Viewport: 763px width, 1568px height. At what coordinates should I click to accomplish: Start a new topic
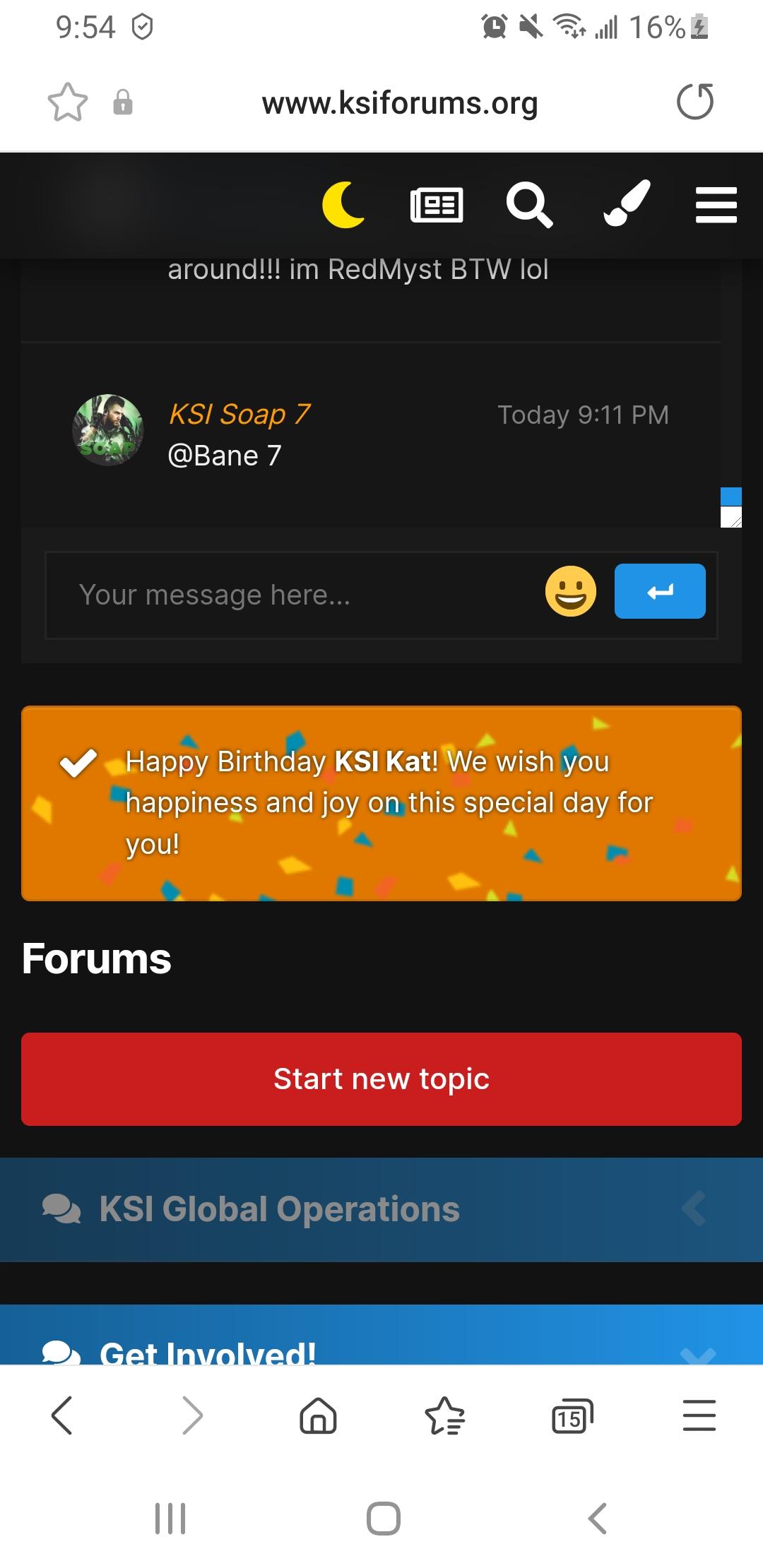coord(381,1079)
